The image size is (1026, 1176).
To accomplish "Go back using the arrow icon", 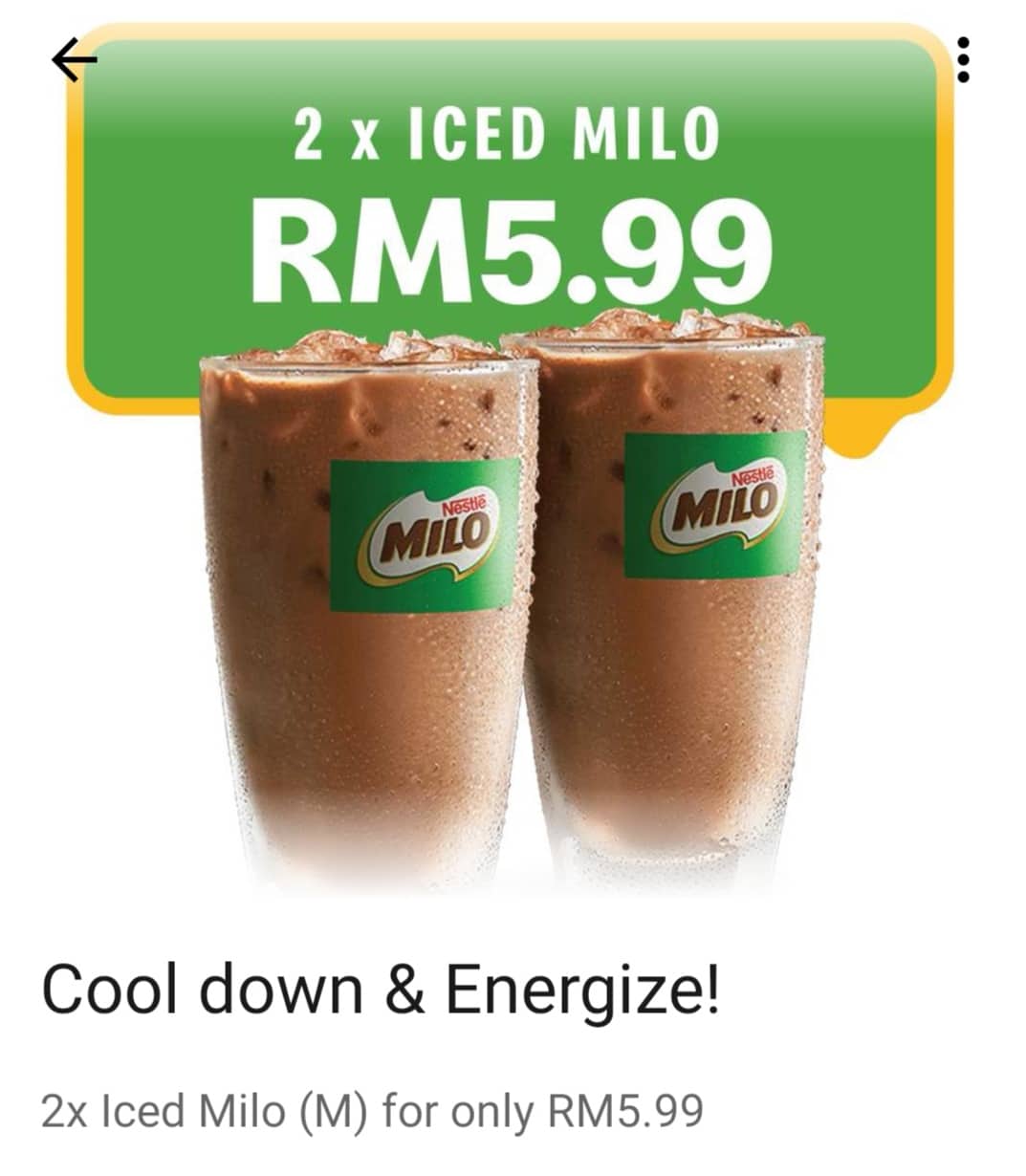I will [x=74, y=62].
